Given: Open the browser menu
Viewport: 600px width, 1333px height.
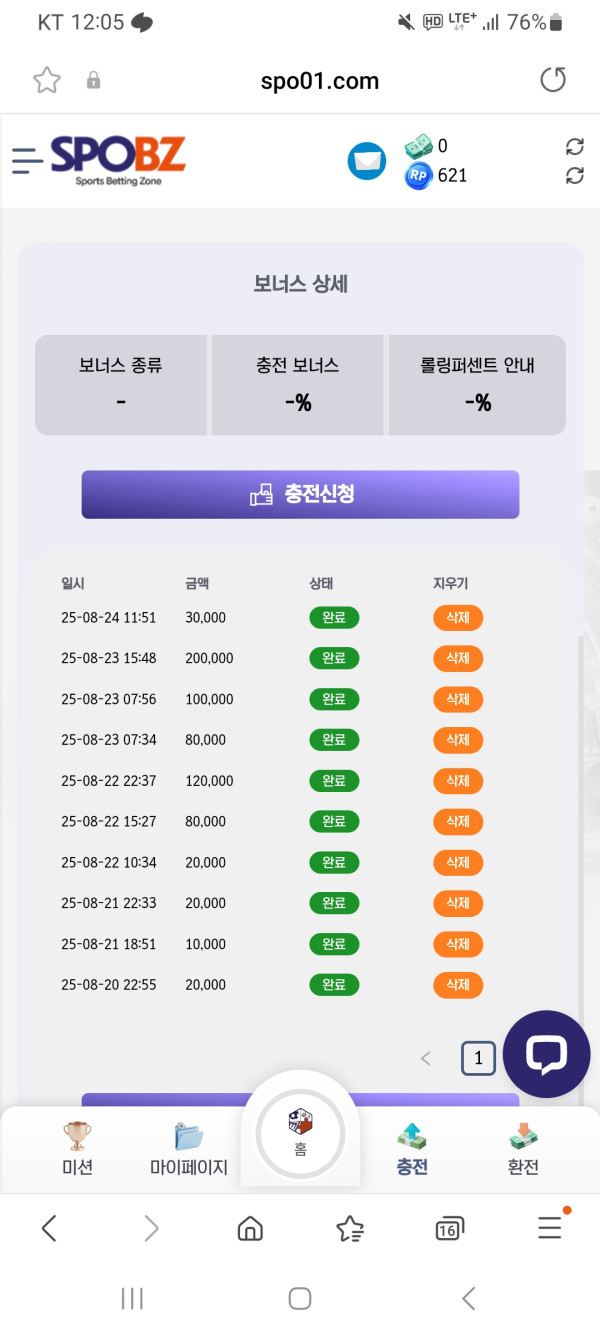Looking at the screenshot, I should [x=550, y=1227].
